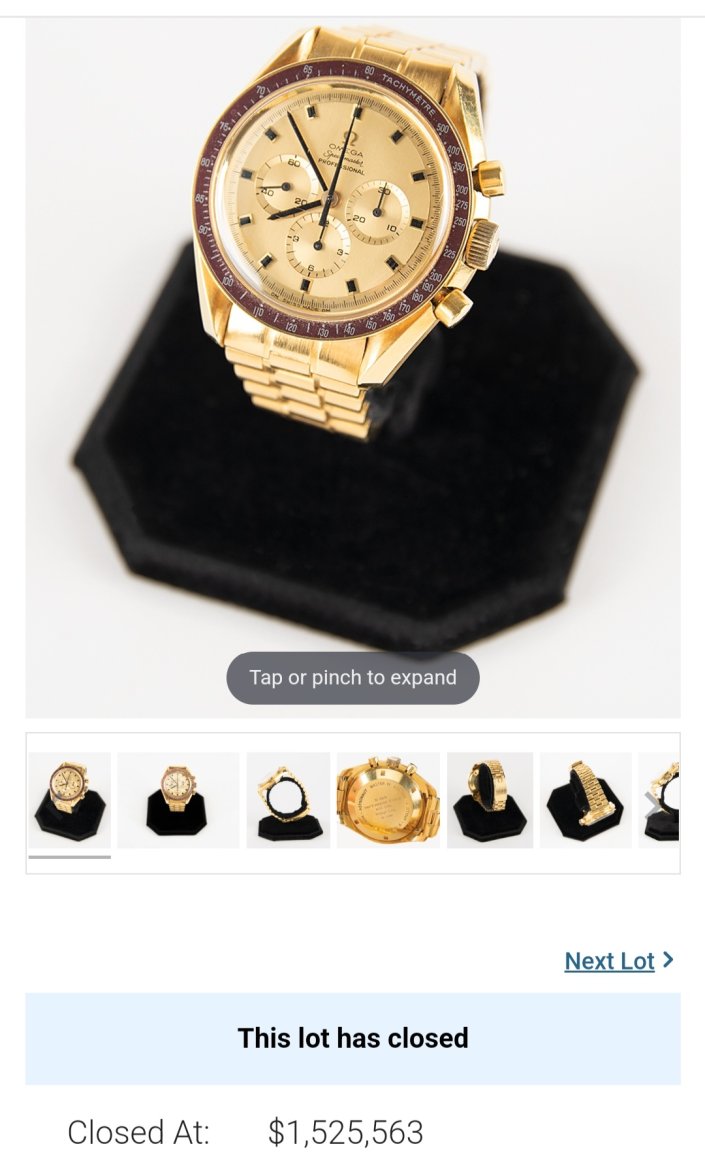Select the sixth thumbnail showing the bracelet
The image size is (705, 1176).
coord(585,800)
